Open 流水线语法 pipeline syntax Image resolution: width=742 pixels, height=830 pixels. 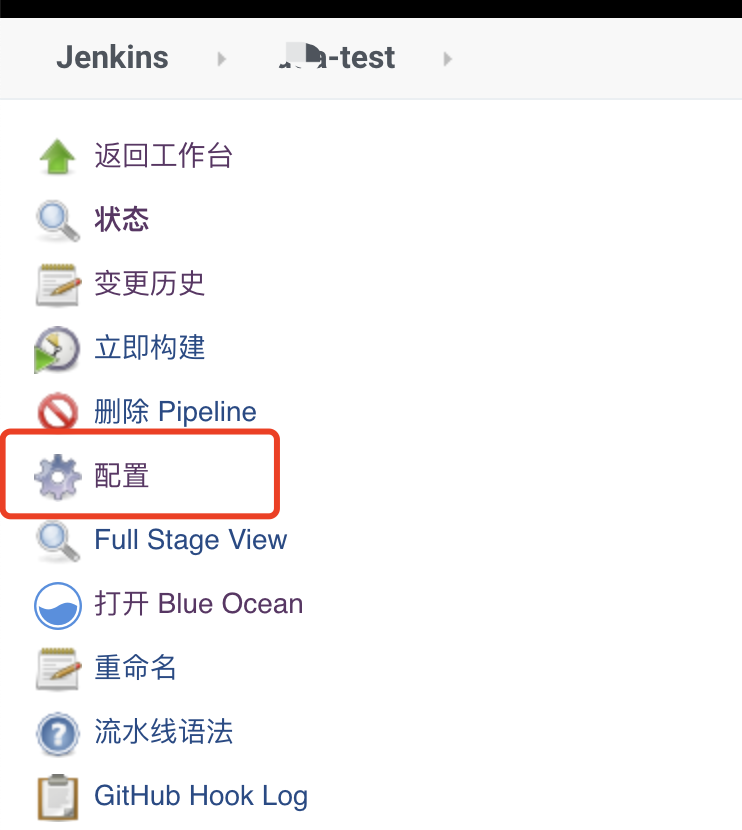163,732
